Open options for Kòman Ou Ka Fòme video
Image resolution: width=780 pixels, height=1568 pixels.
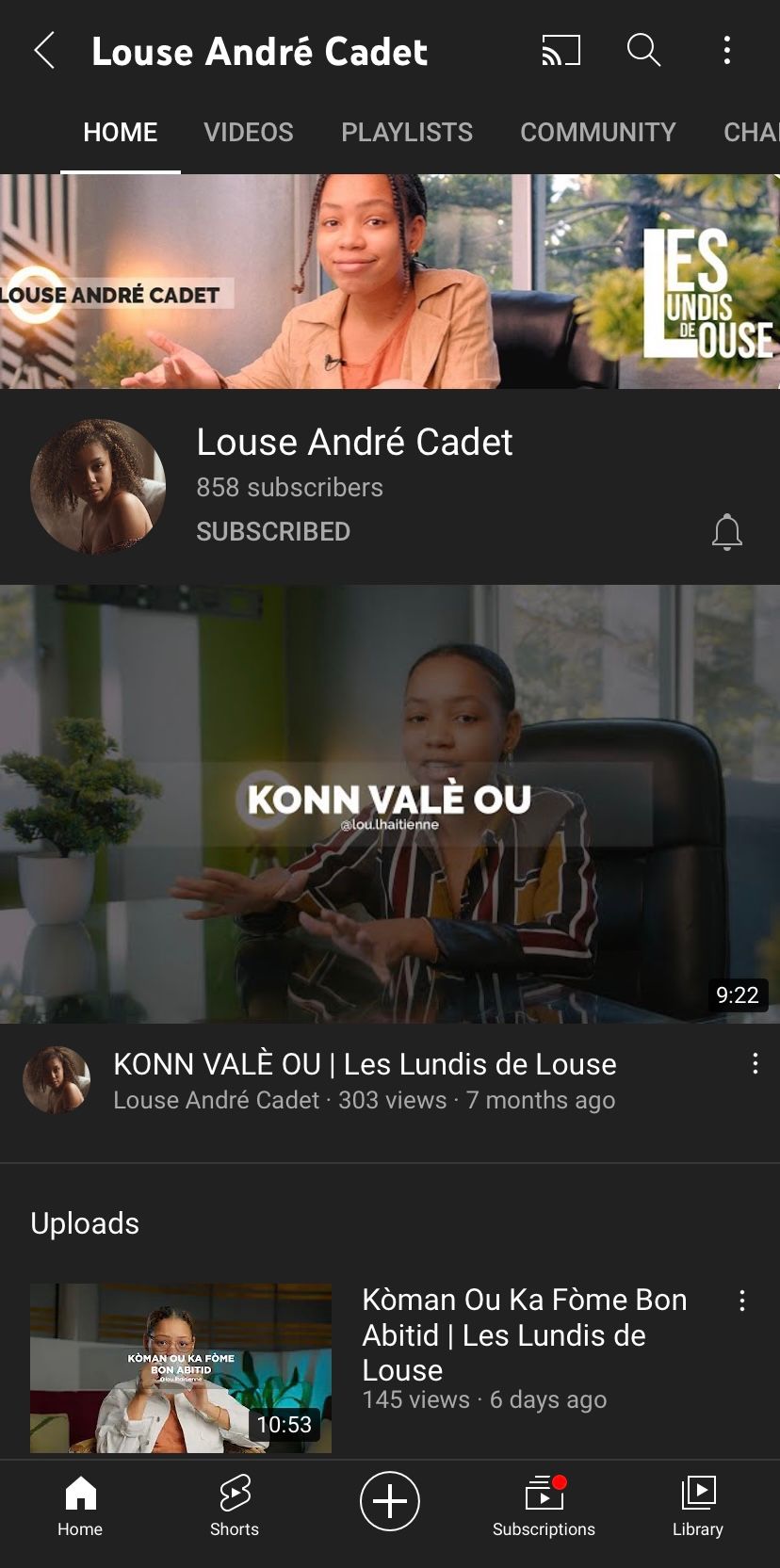point(742,1301)
